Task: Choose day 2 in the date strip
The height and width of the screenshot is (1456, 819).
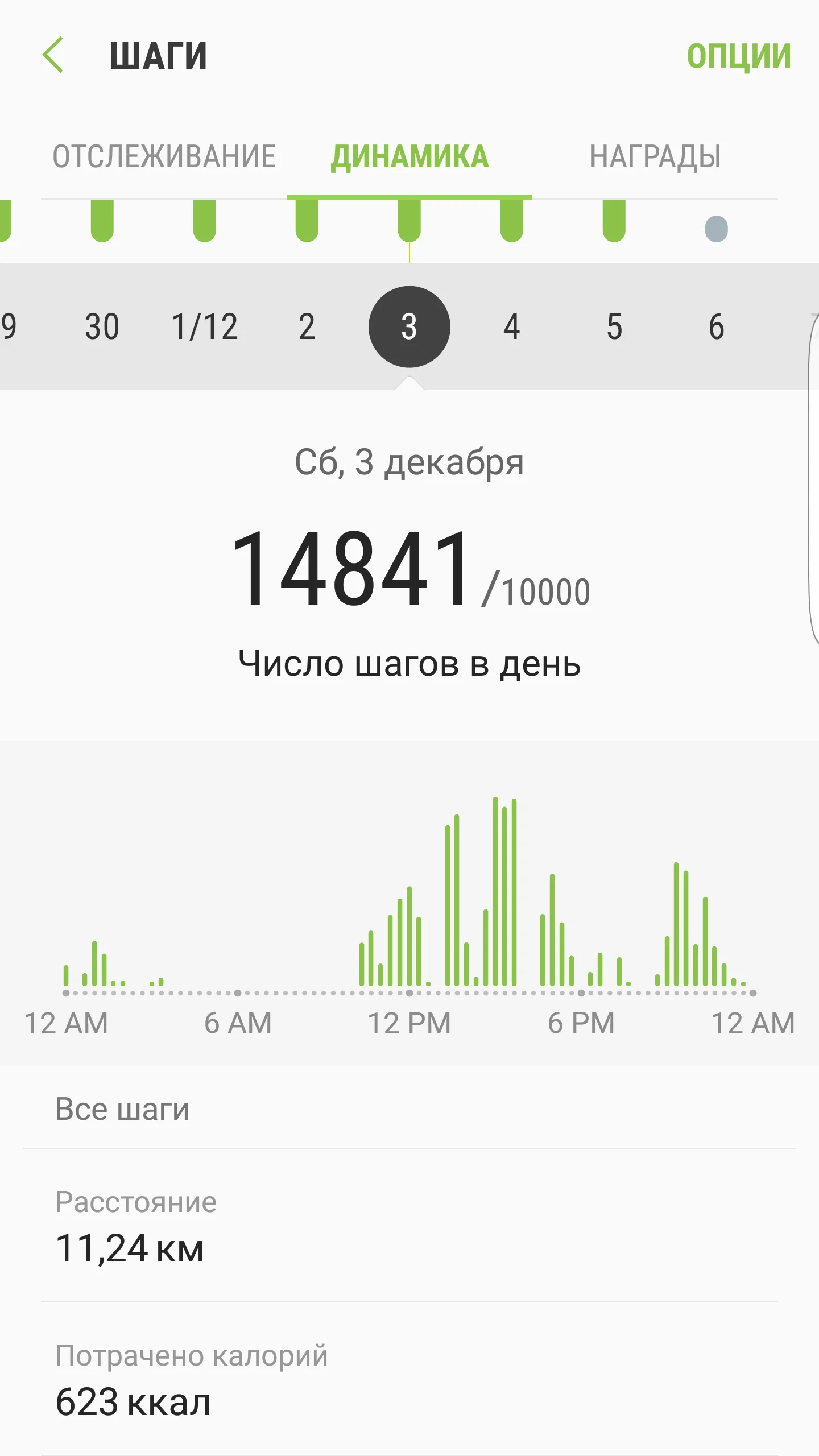Action: pyautogui.click(x=307, y=327)
